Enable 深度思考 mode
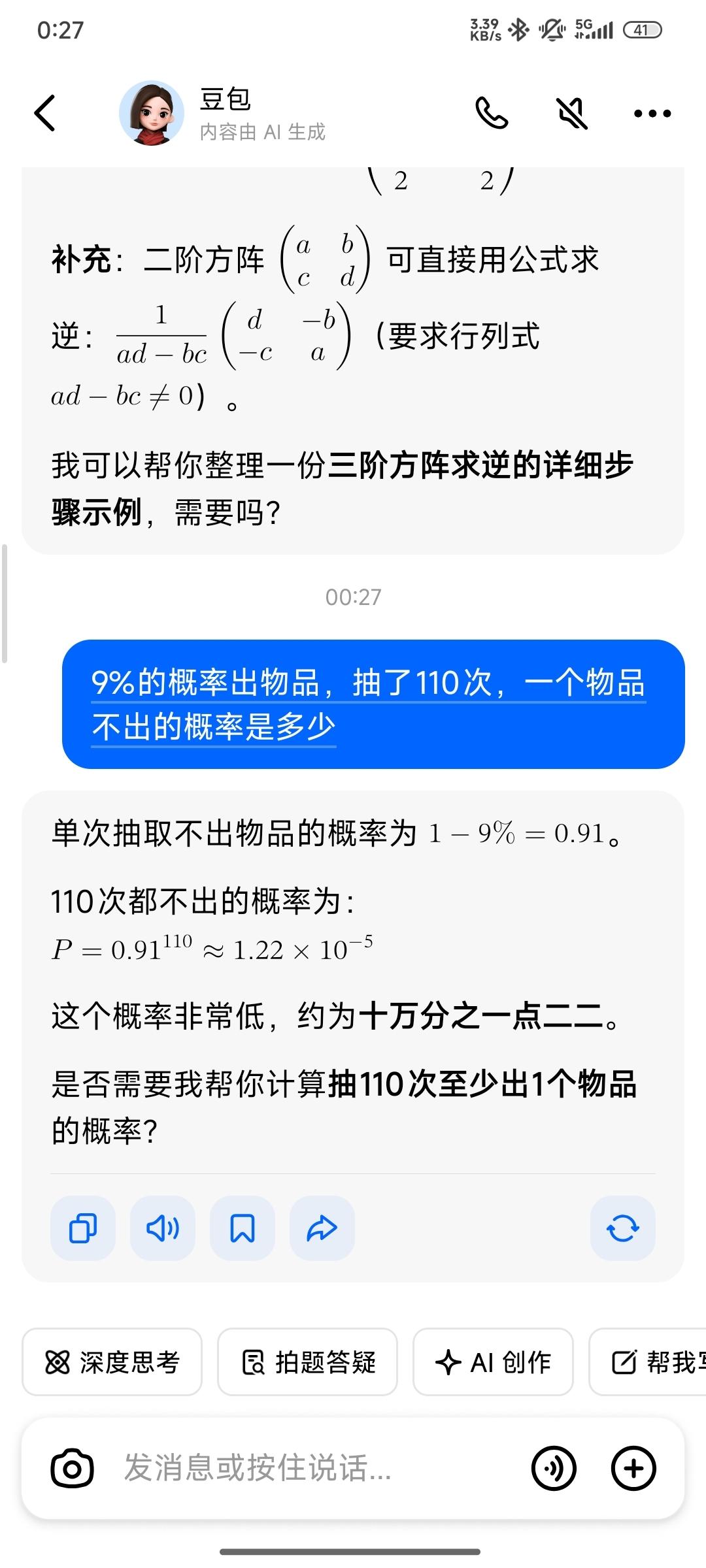706x1568 pixels. [x=111, y=1362]
